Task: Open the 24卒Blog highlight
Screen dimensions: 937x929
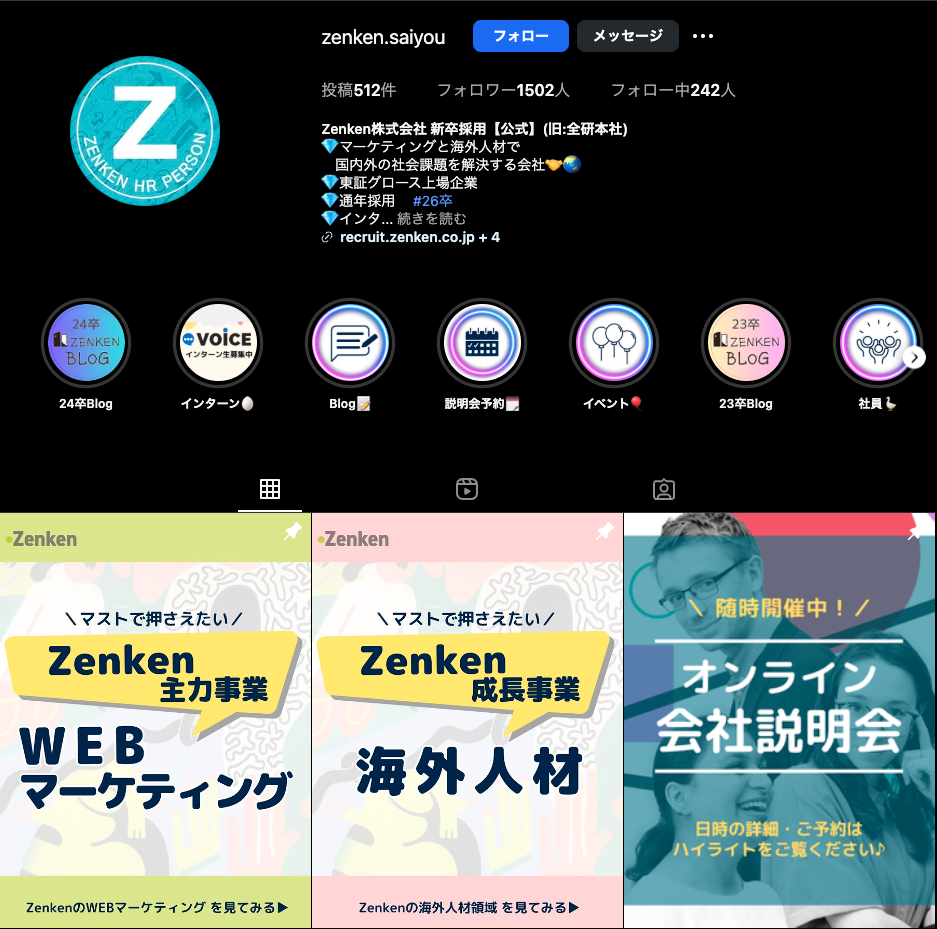Action: [85, 343]
